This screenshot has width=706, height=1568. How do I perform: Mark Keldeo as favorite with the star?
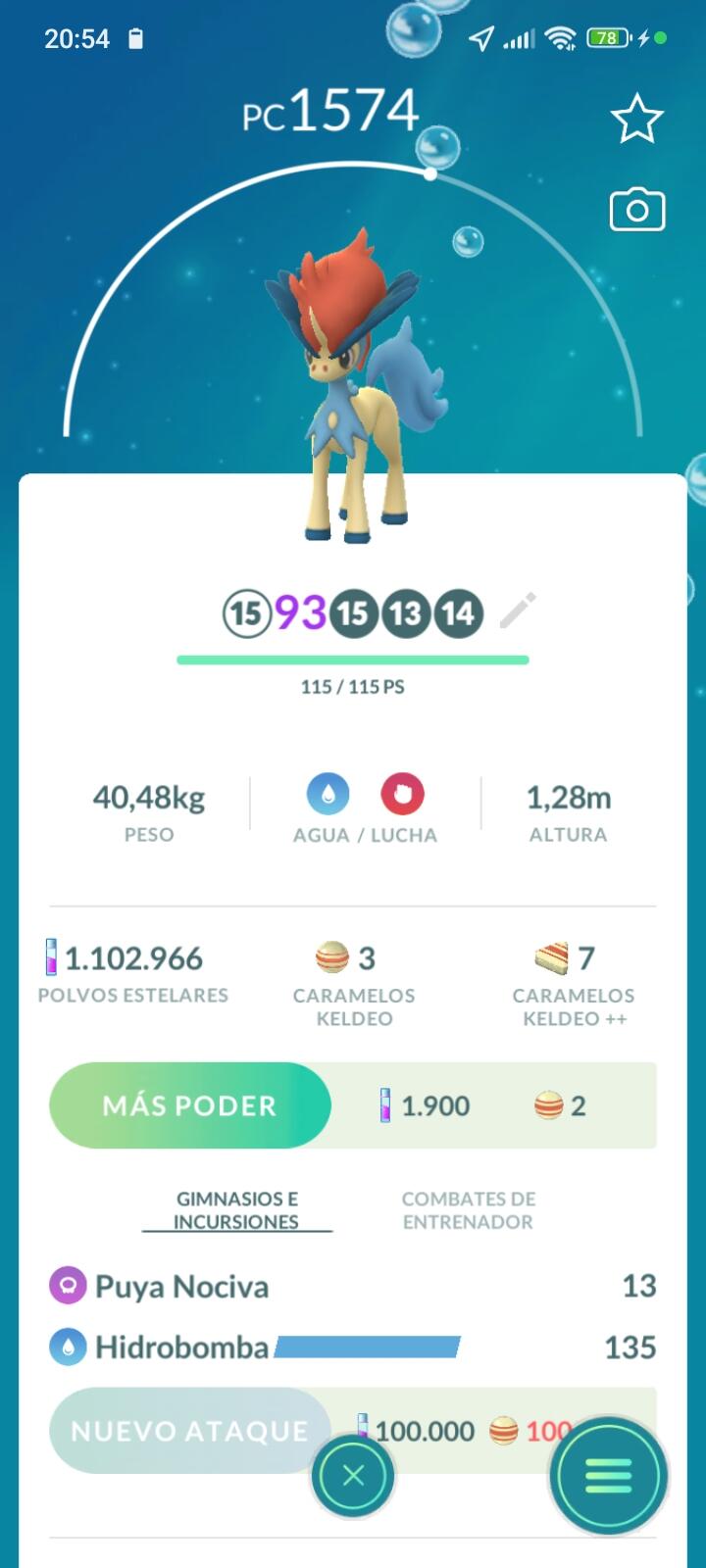pos(636,120)
